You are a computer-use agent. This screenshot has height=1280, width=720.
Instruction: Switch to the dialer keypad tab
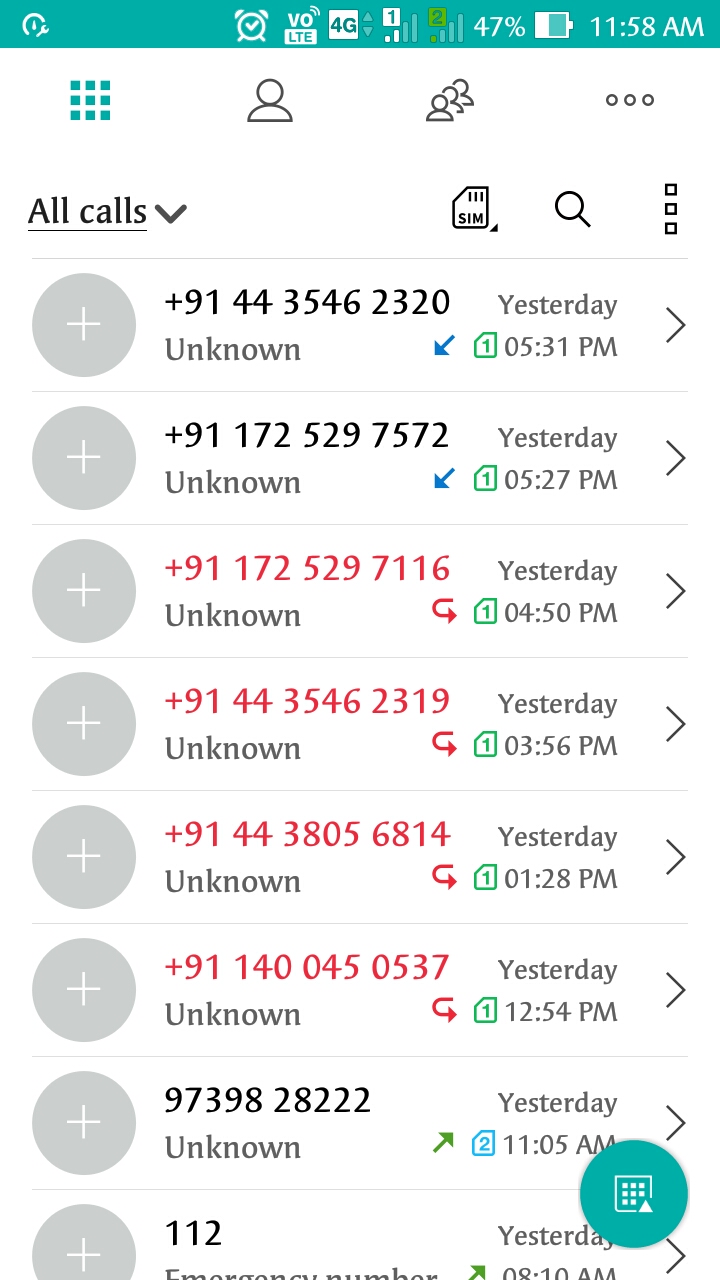click(90, 100)
